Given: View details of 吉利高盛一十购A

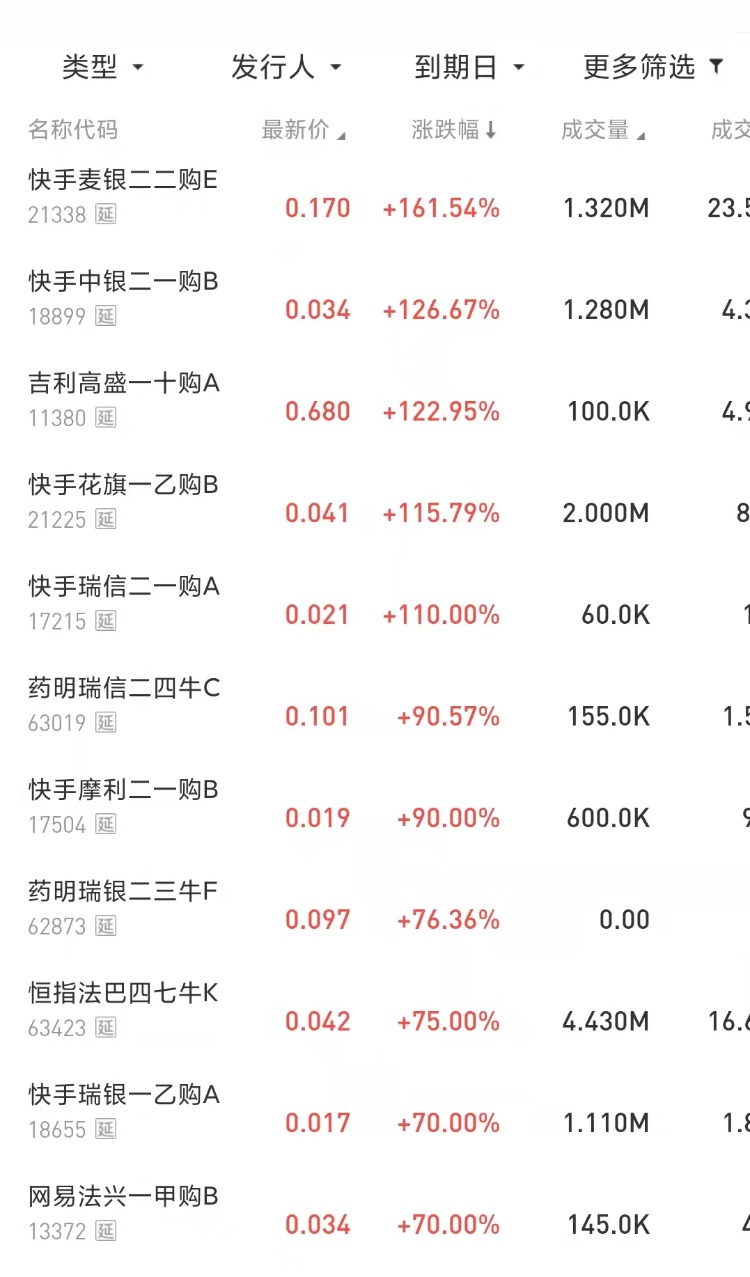Looking at the screenshot, I should click(124, 384).
